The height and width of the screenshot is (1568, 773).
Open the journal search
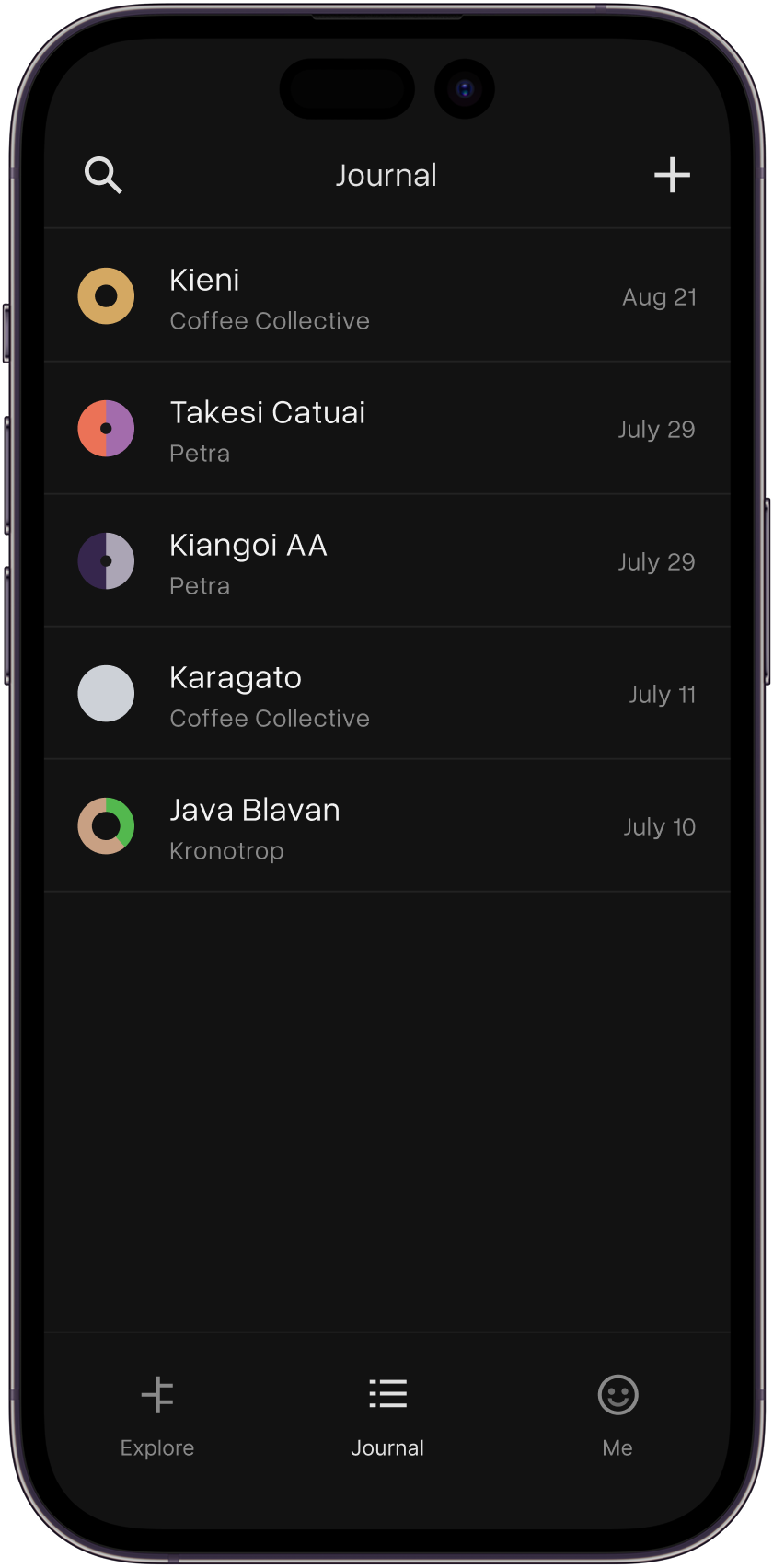pyautogui.click(x=103, y=175)
